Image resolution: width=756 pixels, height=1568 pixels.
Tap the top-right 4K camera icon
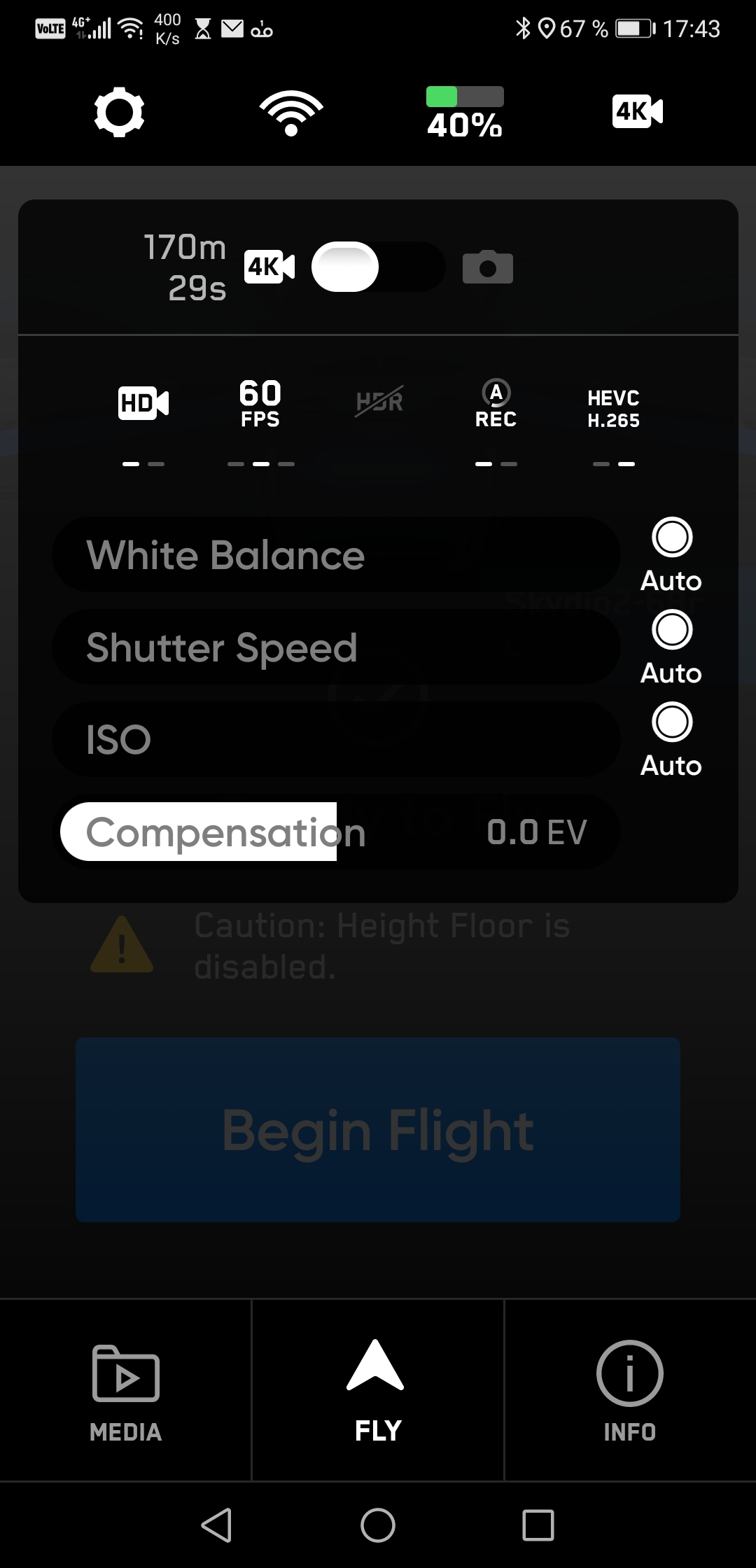tap(638, 111)
